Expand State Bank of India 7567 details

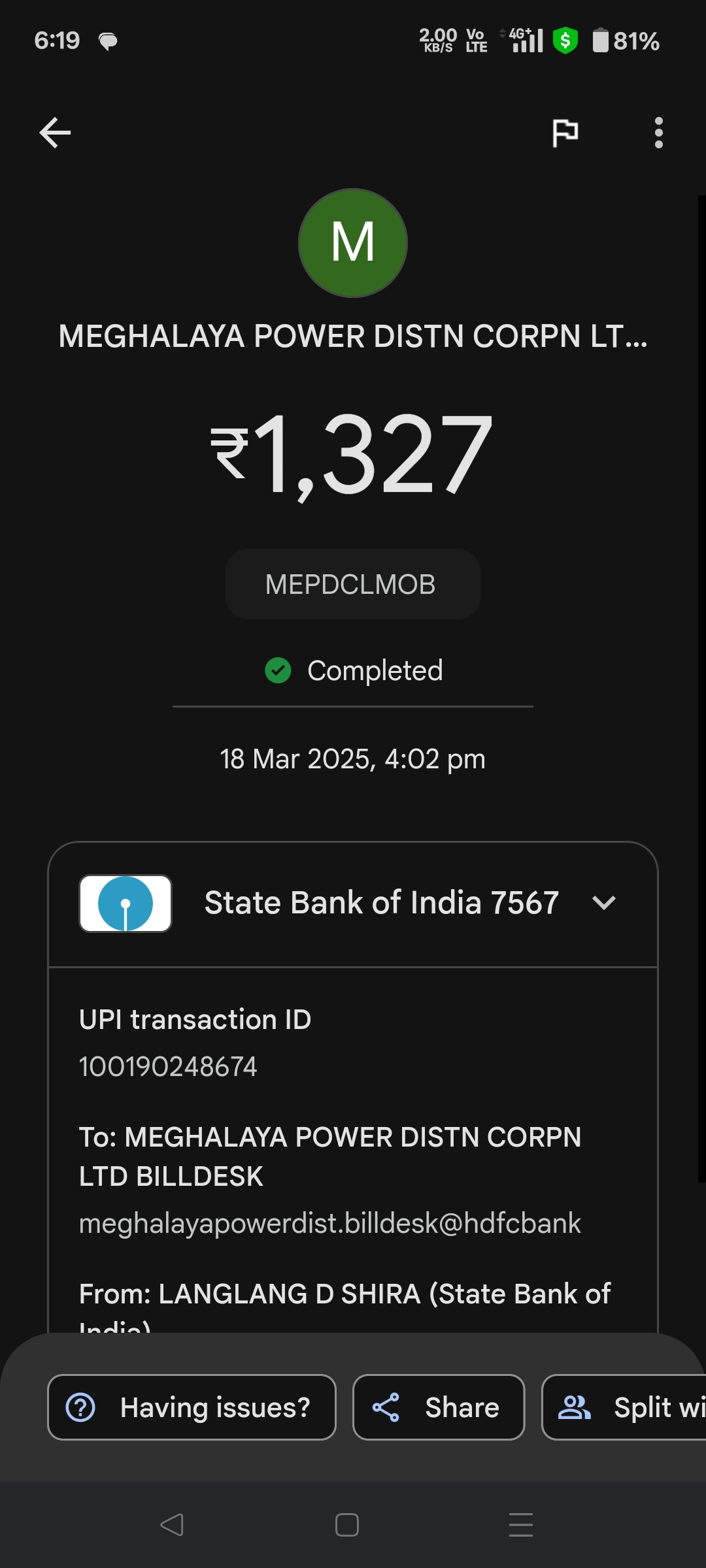click(353, 904)
